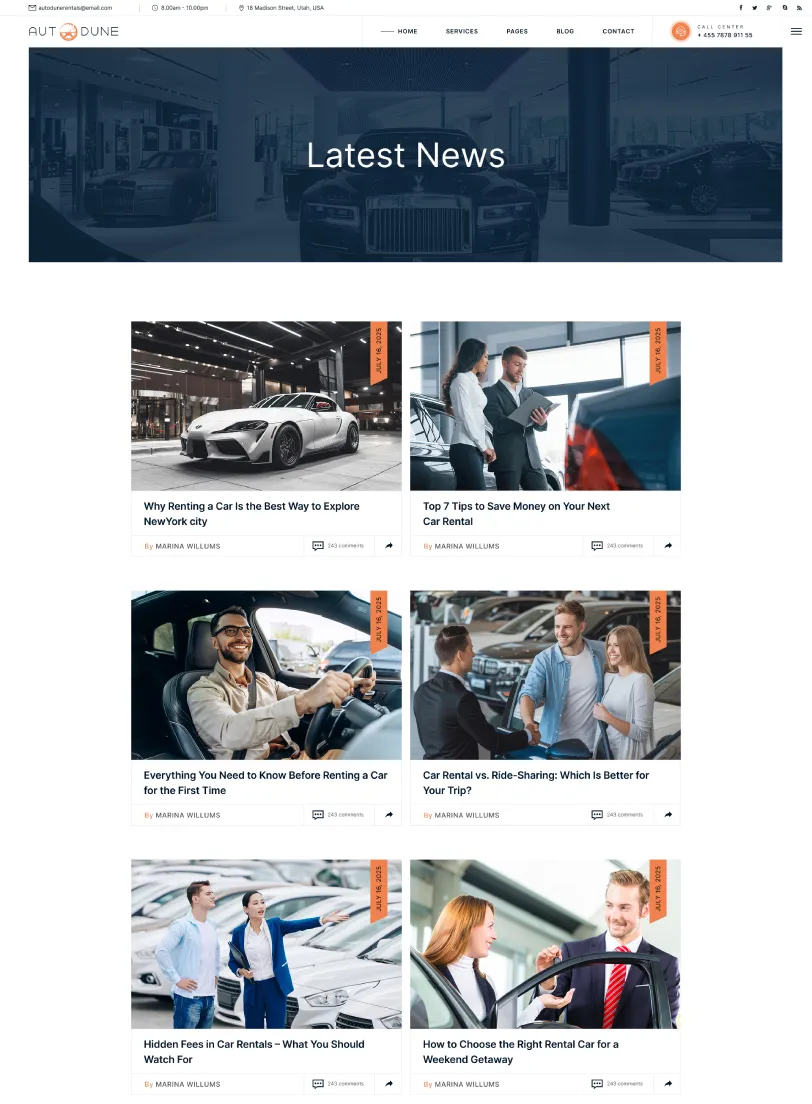
Task: Open the Pages menu
Action: pos(517,31)
